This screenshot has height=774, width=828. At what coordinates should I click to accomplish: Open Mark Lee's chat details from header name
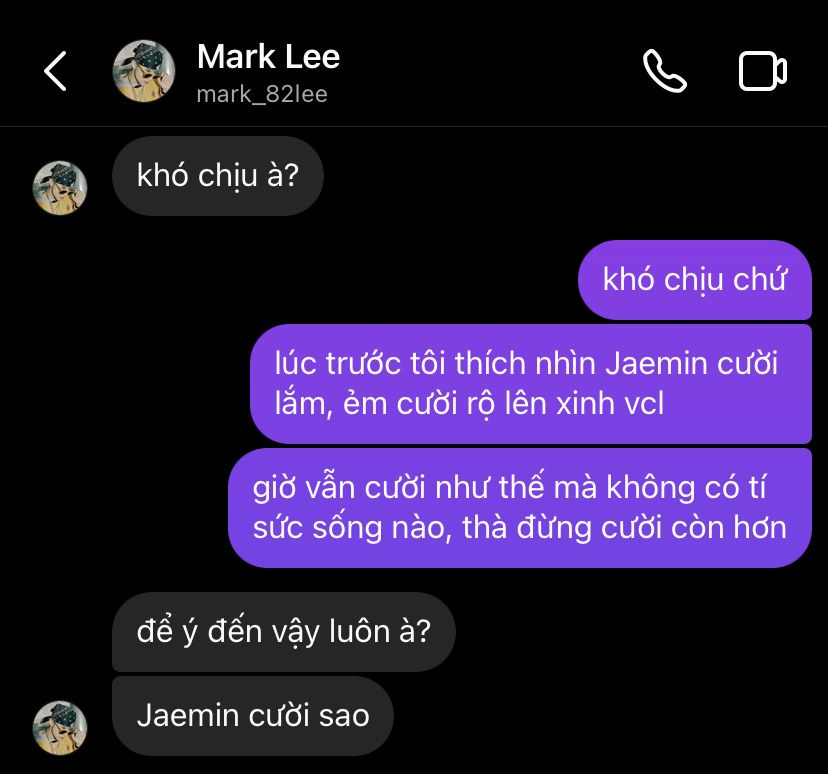coord(268,57)
